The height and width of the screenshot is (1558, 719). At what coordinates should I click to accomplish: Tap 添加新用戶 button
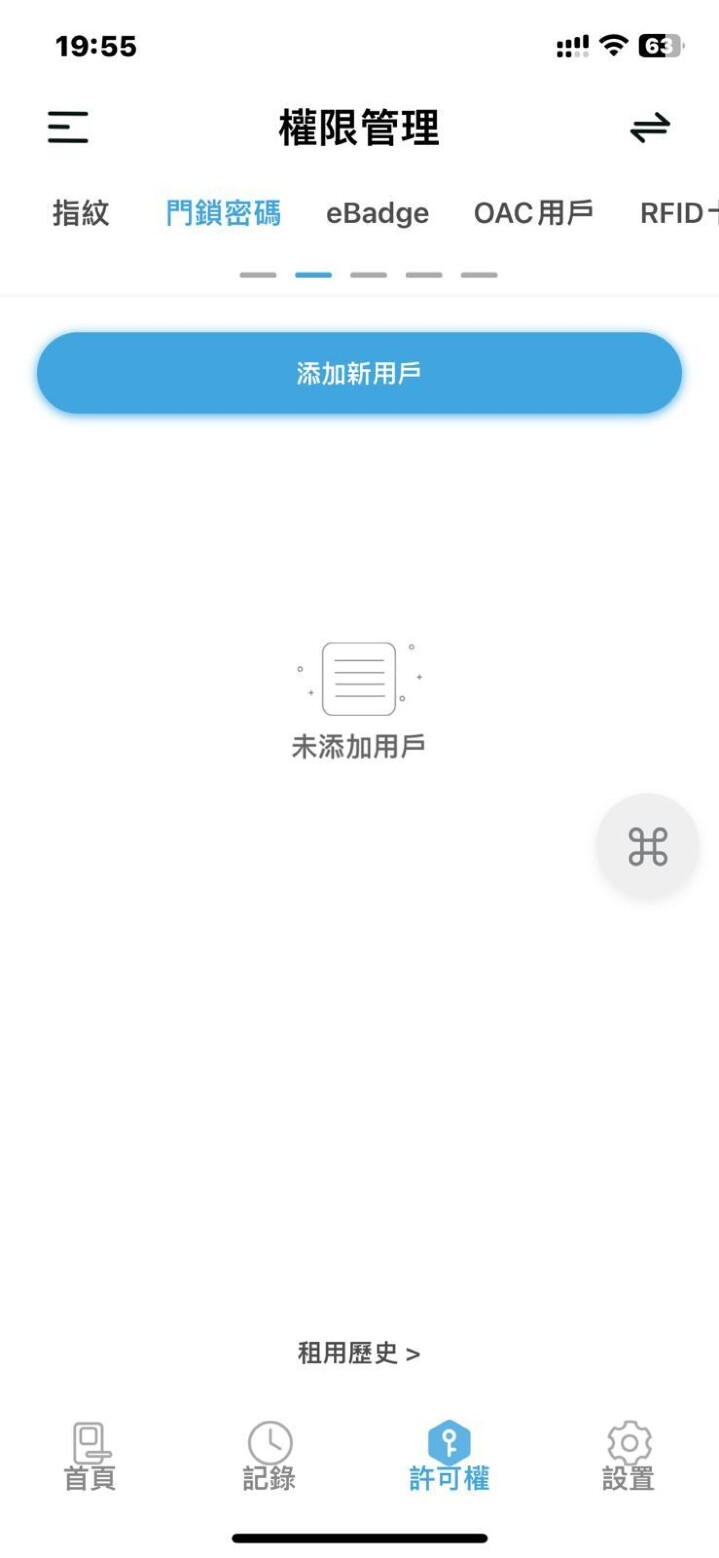(x=359, y=373)
